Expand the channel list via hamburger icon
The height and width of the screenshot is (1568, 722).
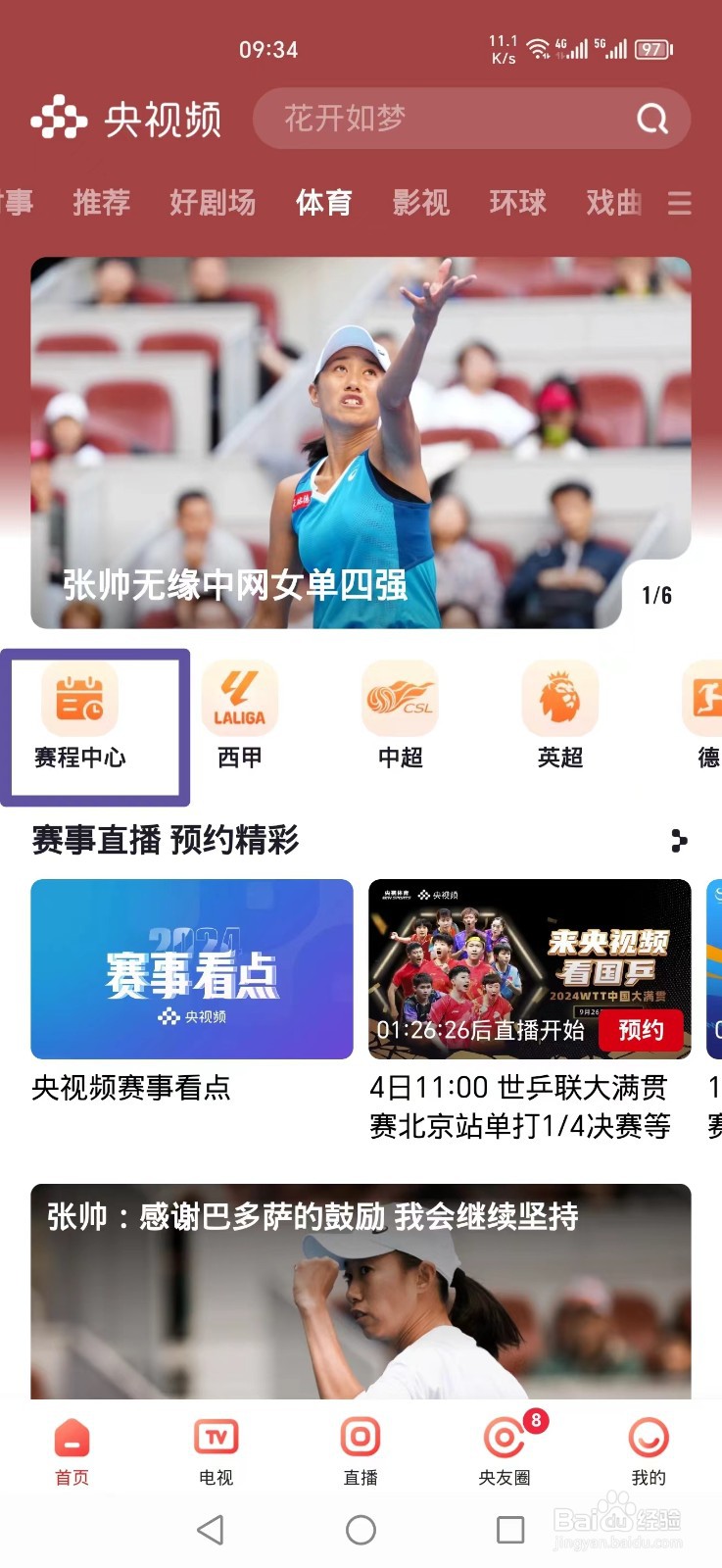(680, 203)
